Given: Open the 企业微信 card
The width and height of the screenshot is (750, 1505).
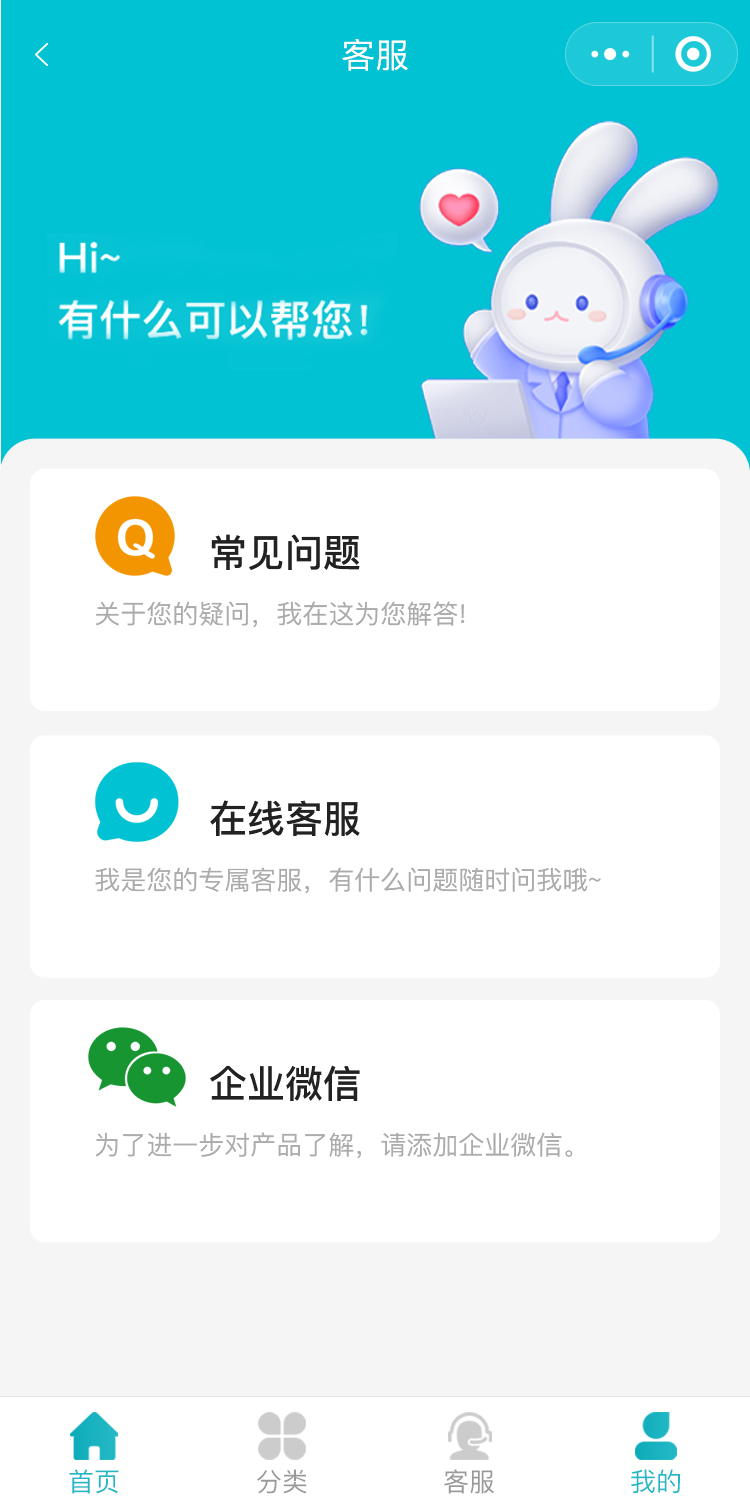Looking at the screenshot, I should pos(375,1120).
